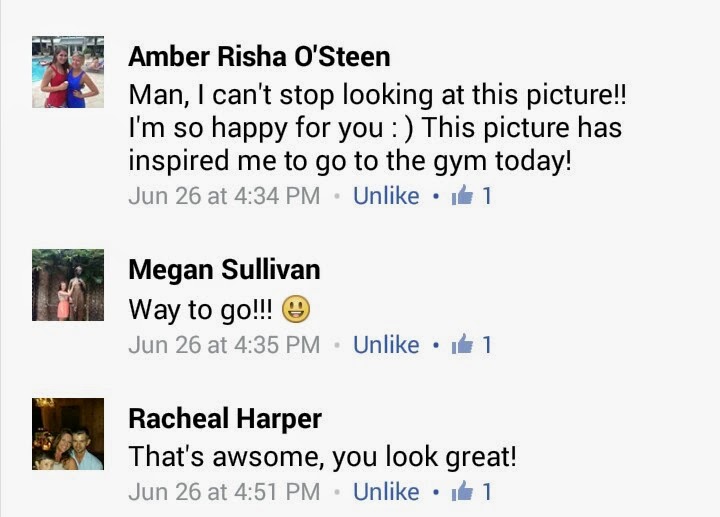Open Megan Sullivan's profile picture

(68, 285)
